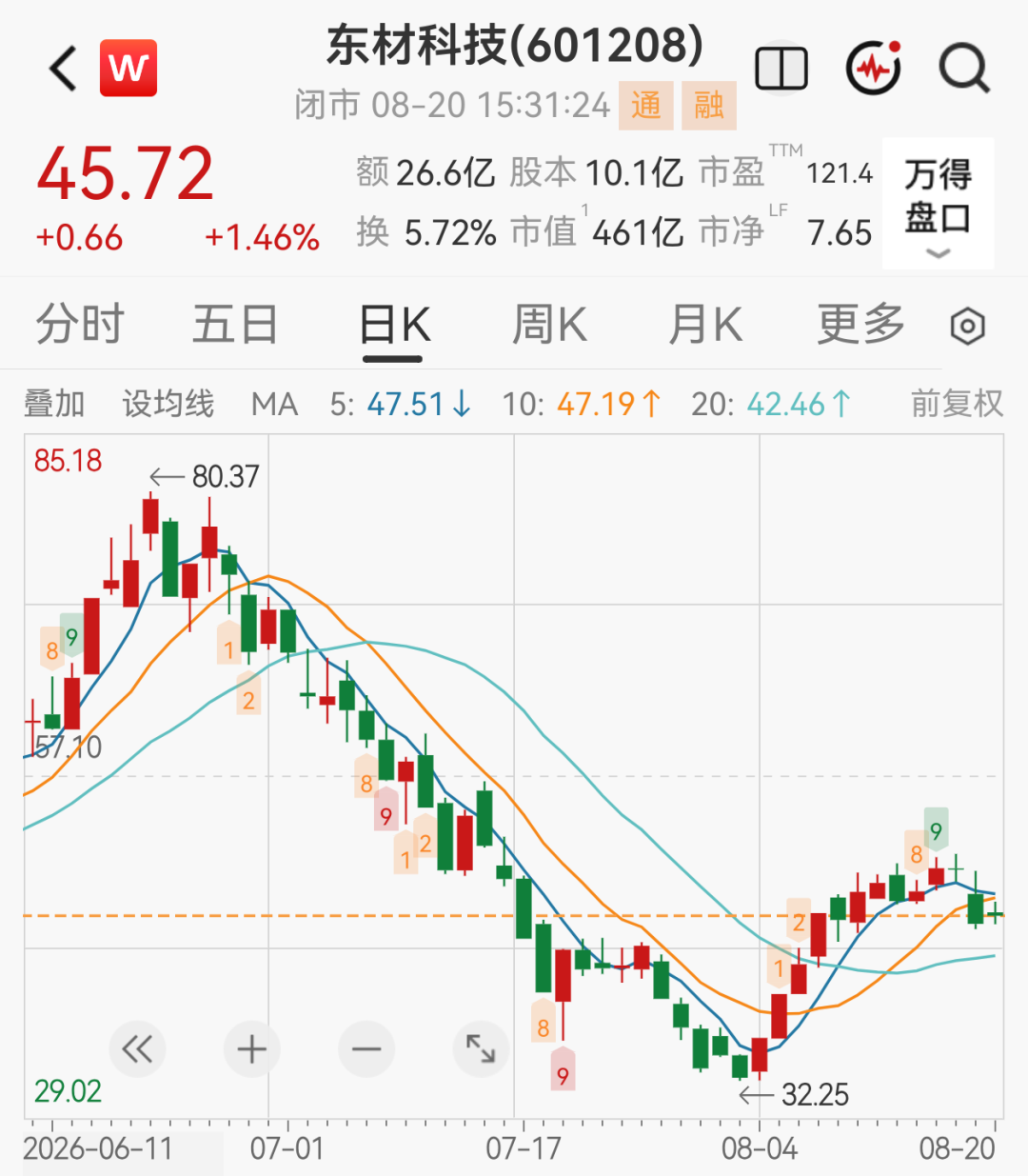Switch to the 分时 tab

coord(80,325)
